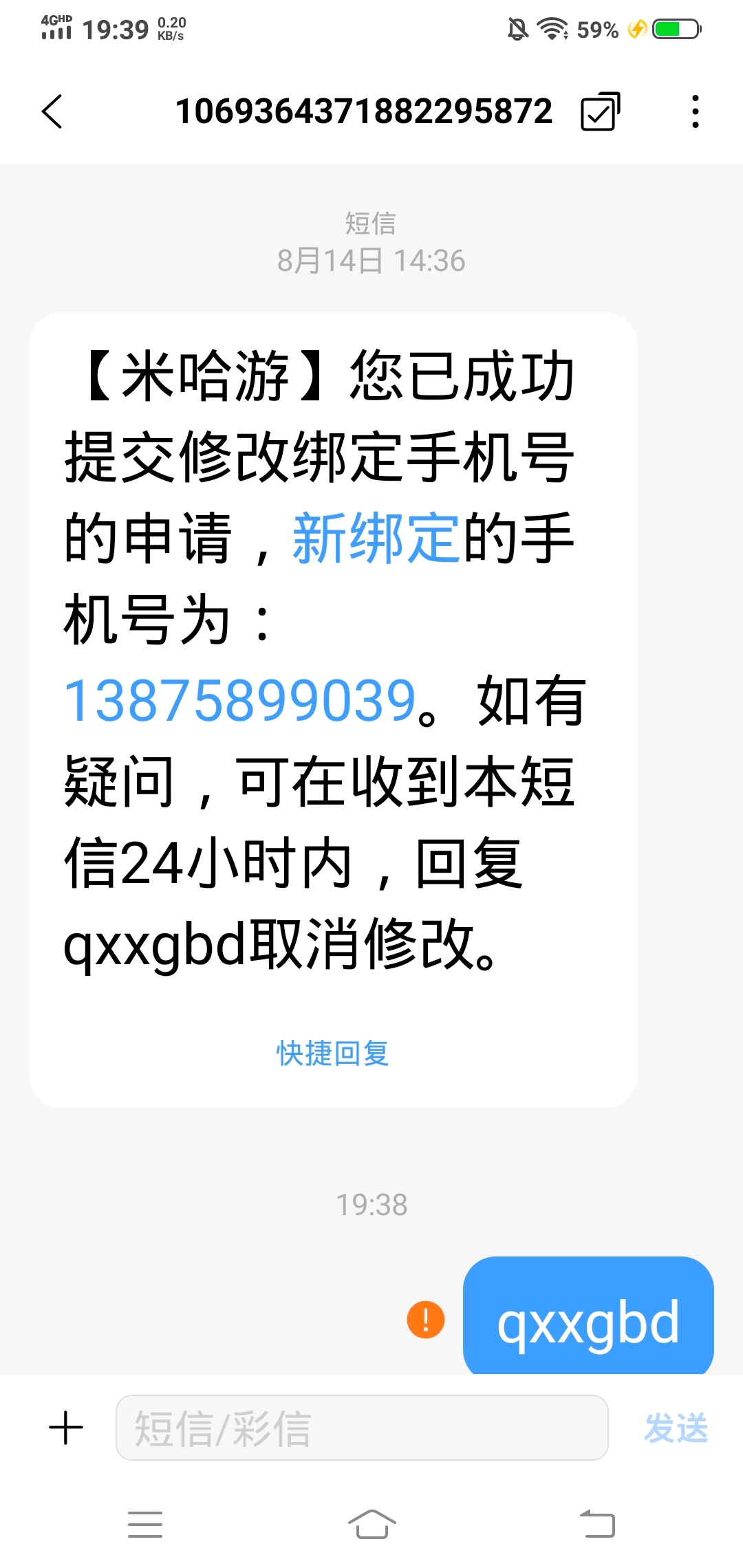
Task: Tap the battery charging indicator
Action: [x=636, y=29]
